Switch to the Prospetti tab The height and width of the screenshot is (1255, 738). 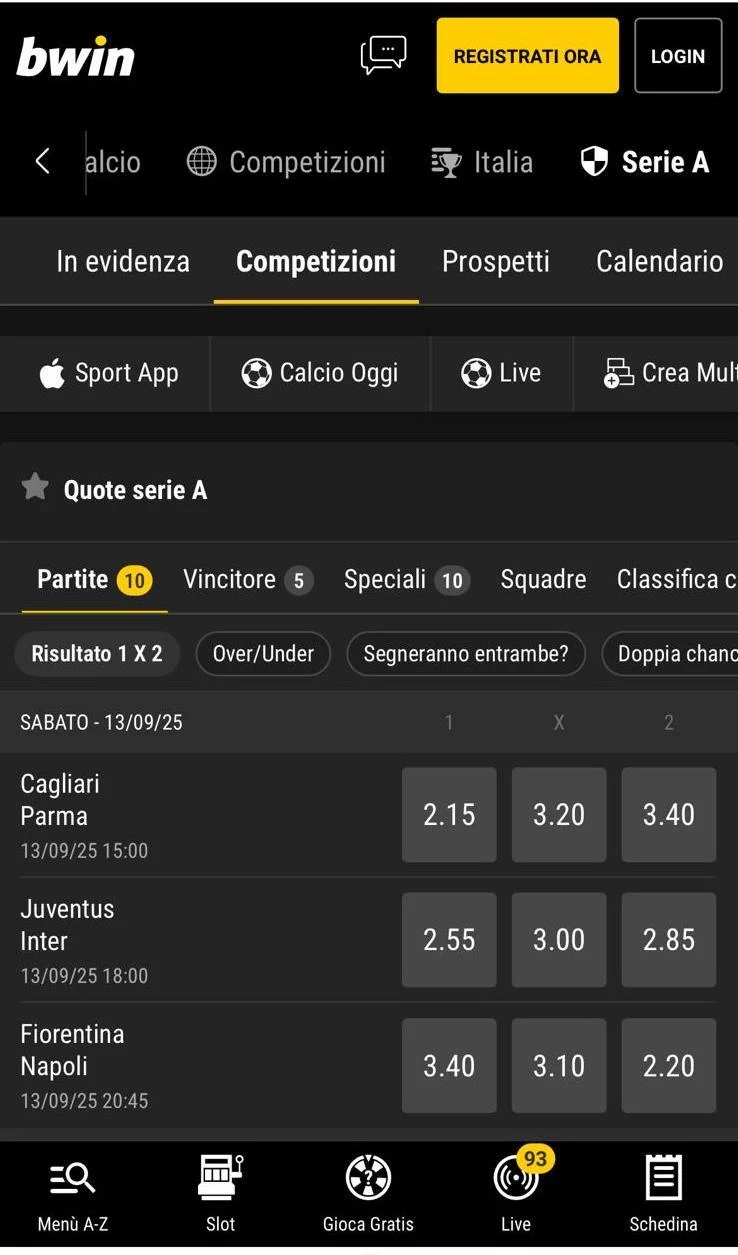pyautogui.click(x=495, y=261)
